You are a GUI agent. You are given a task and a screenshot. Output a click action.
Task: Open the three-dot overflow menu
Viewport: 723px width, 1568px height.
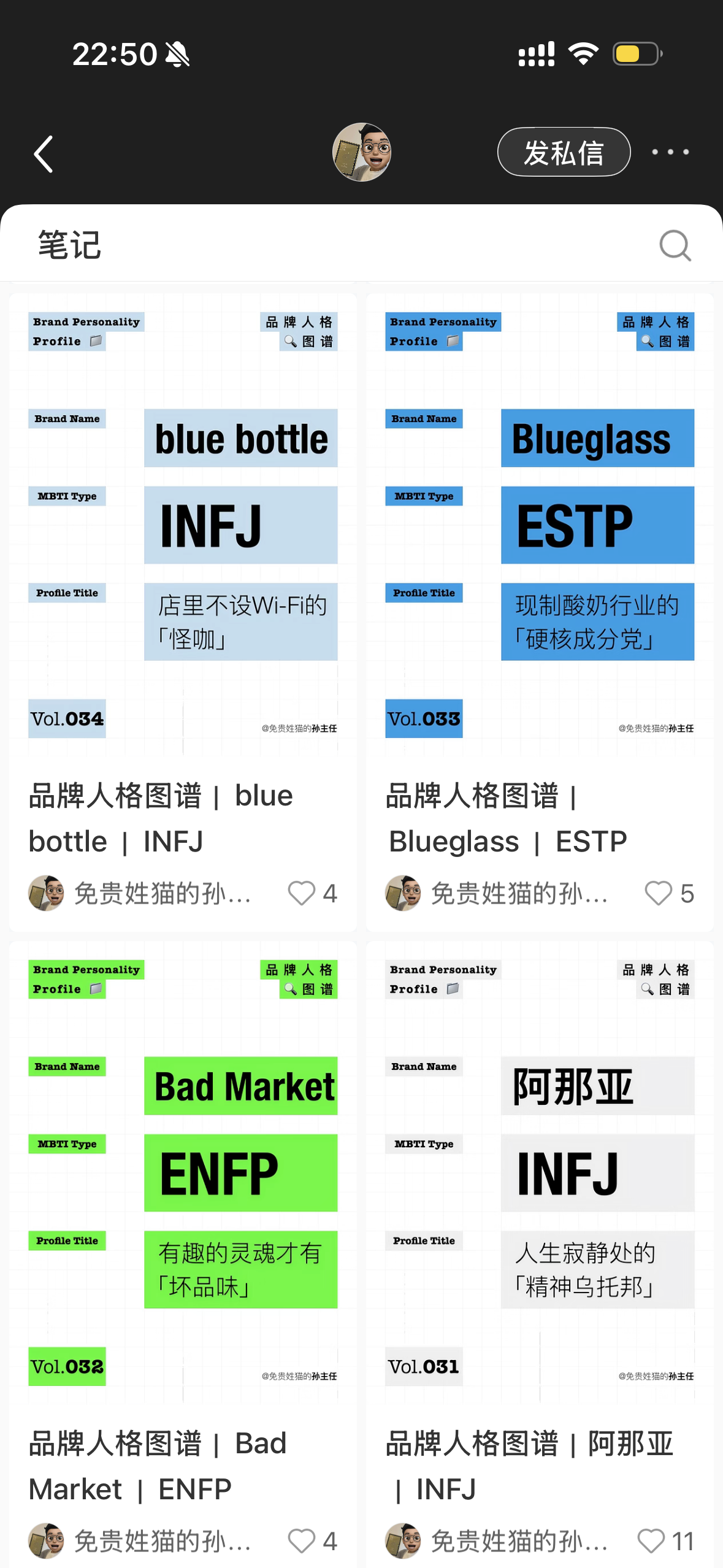(670, 152)
